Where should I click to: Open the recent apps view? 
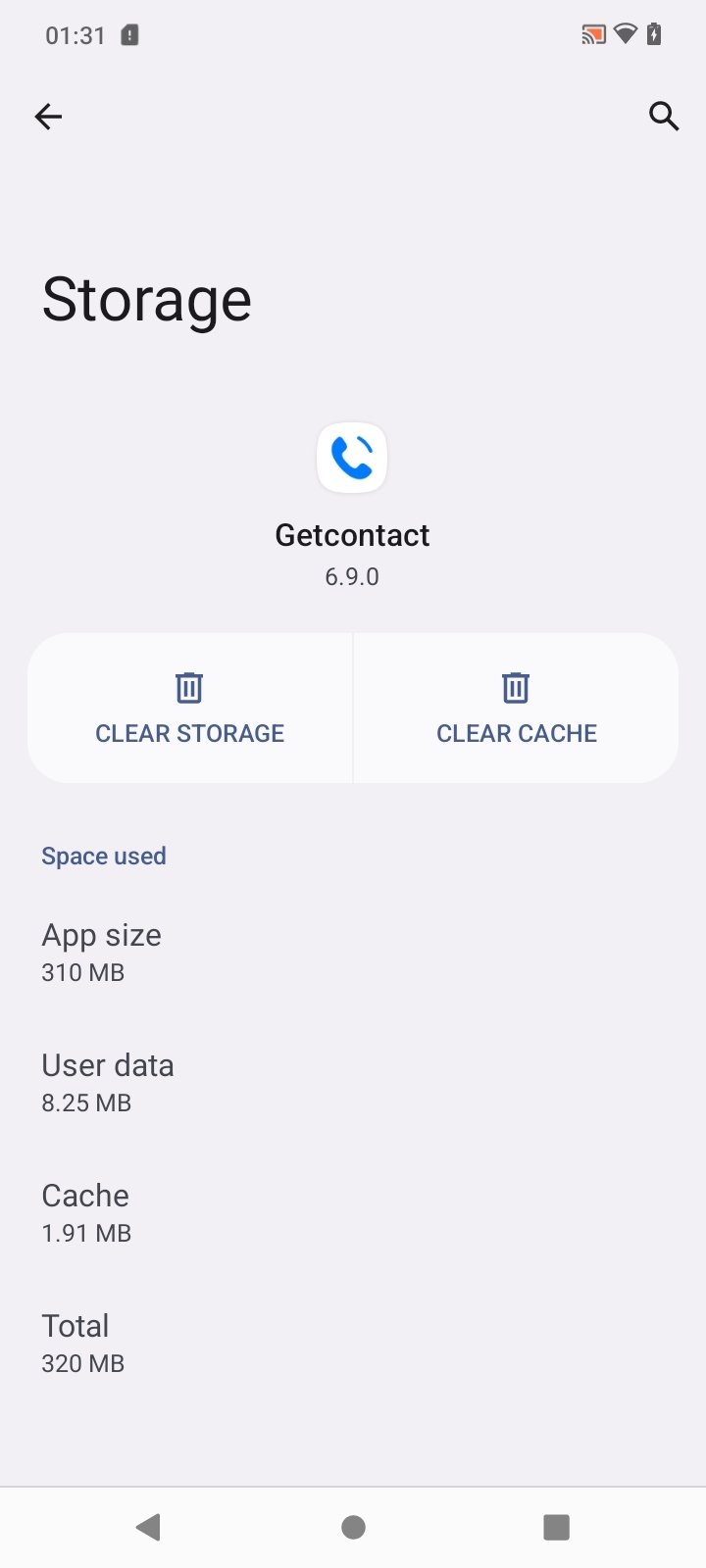(x=556, y=1527)
